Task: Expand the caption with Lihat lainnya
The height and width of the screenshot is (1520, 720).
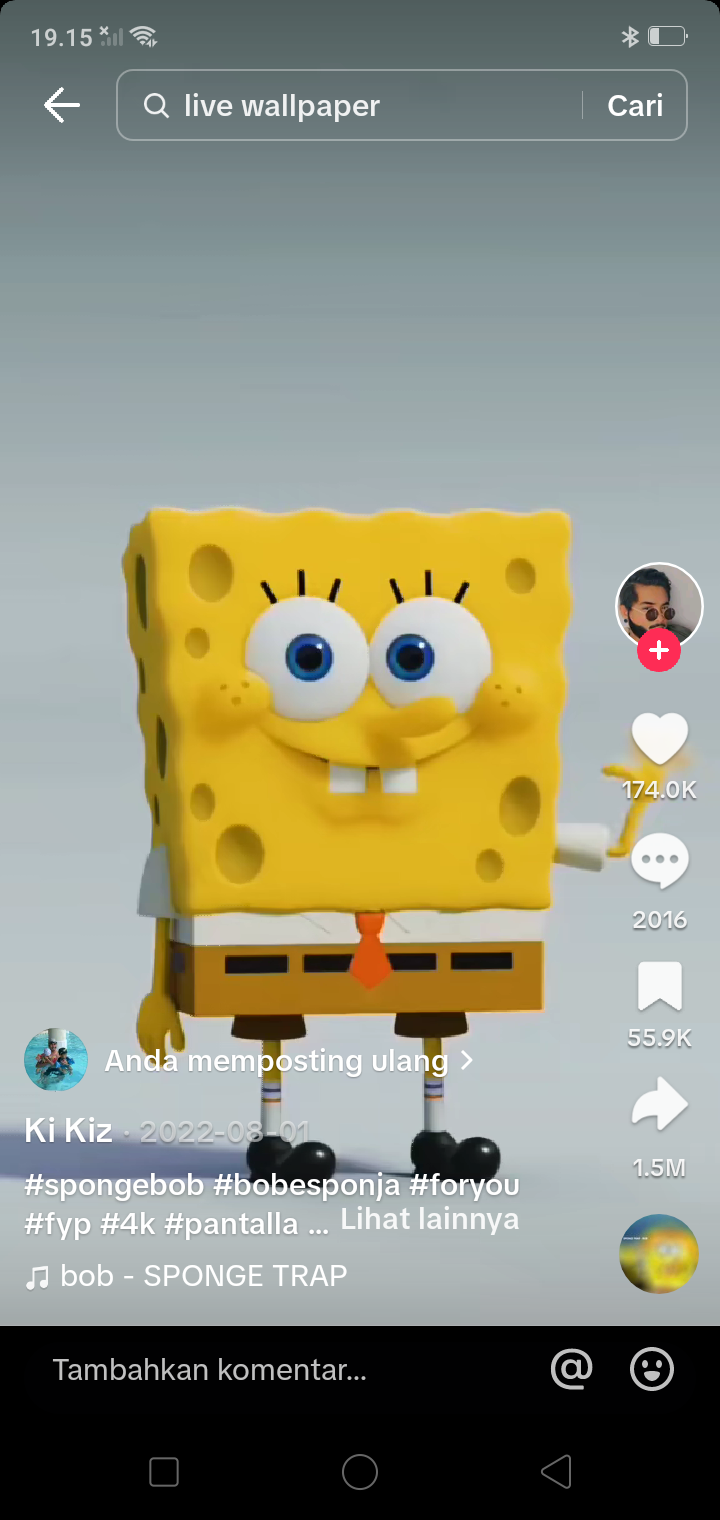Action: pyautogui.click(x=428, y=1219)
